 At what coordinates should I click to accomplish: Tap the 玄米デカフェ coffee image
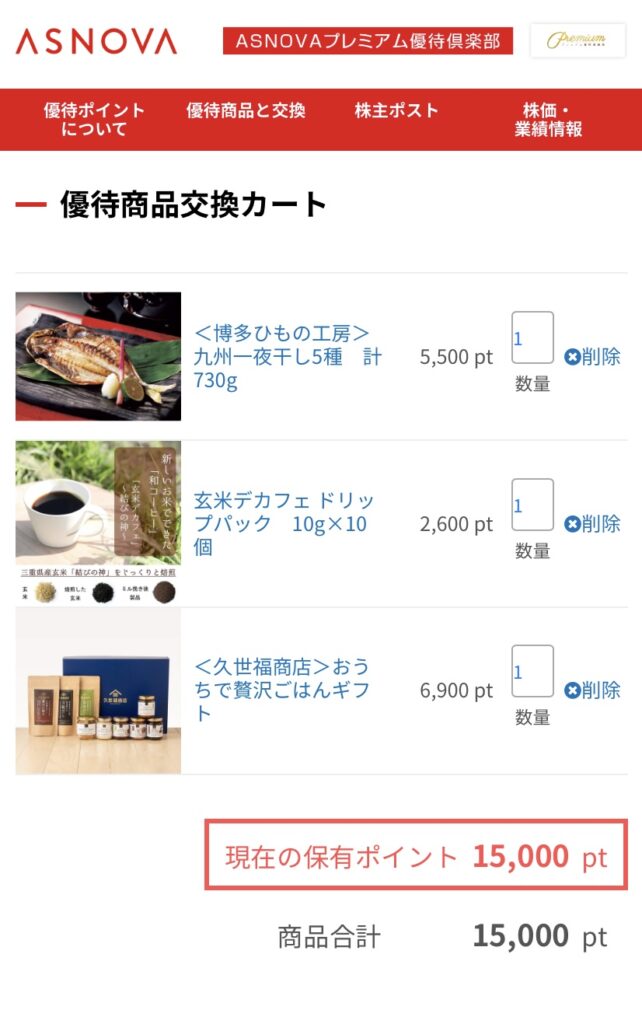98,523
